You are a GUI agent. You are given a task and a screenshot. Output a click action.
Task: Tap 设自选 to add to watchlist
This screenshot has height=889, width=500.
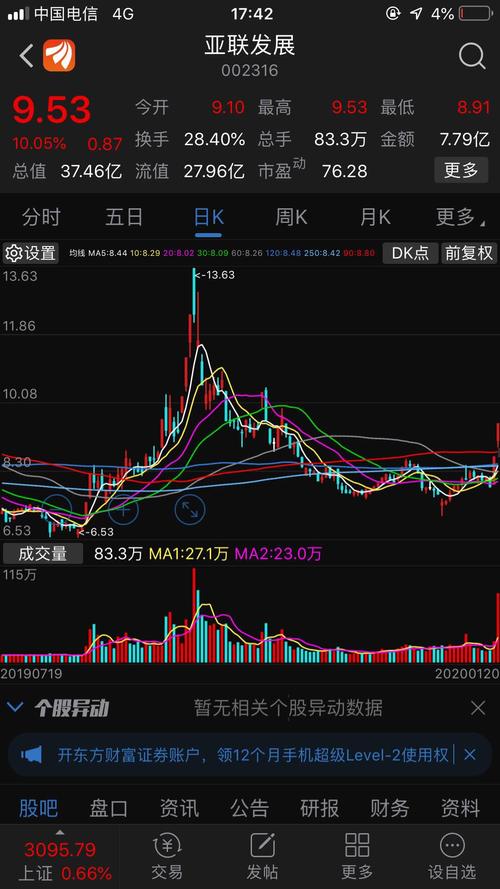coord(452,856)
